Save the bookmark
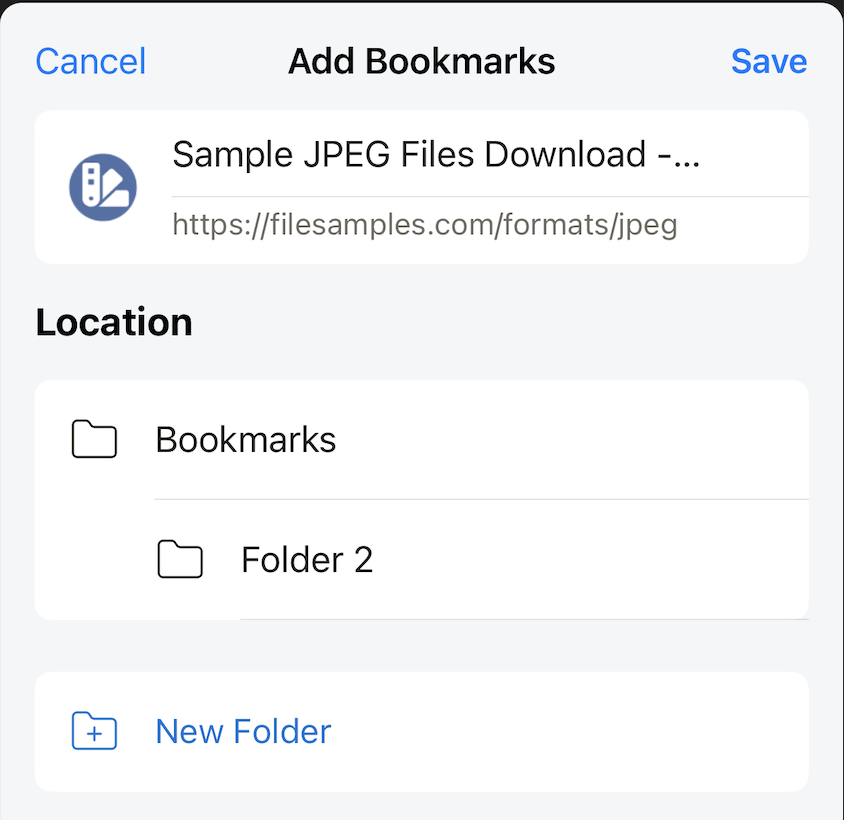844x820 pixels. pos(768,62)
